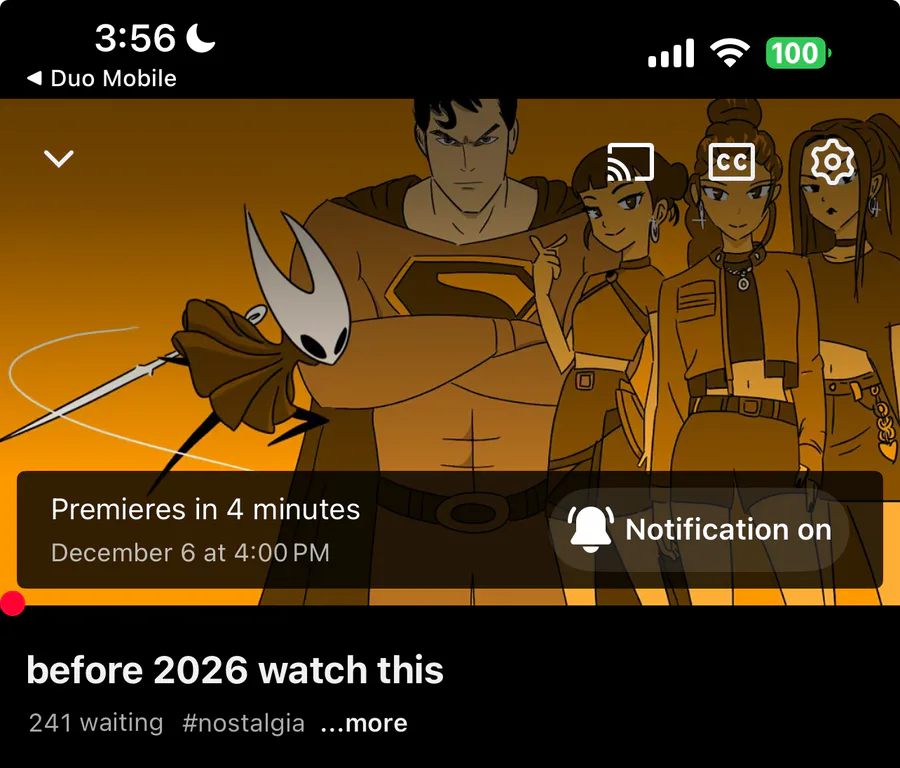This screenshot has width=900, height=768.
Task: Tap the red playback scrubber dot
Action: click(x=12, y=603)
